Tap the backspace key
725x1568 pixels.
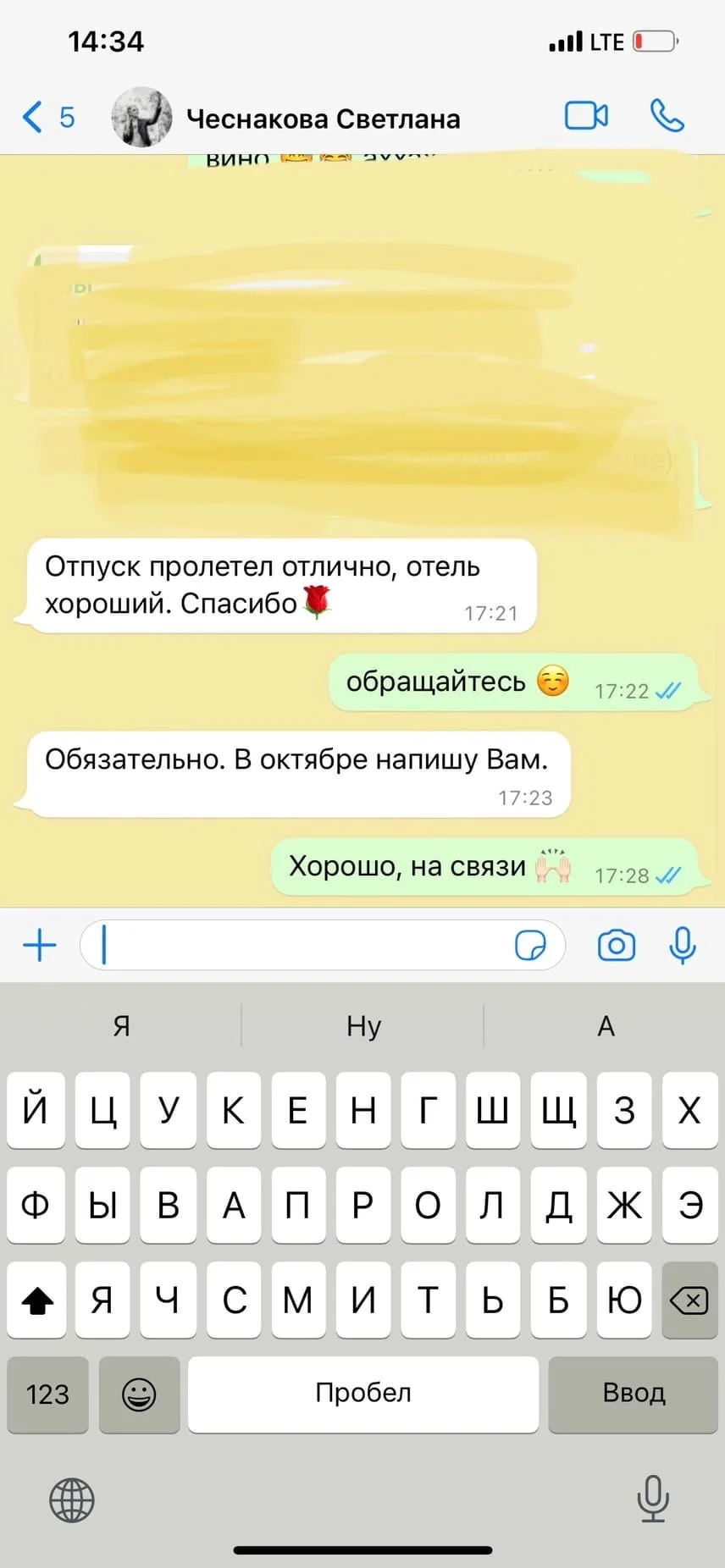click(689, 1300)
